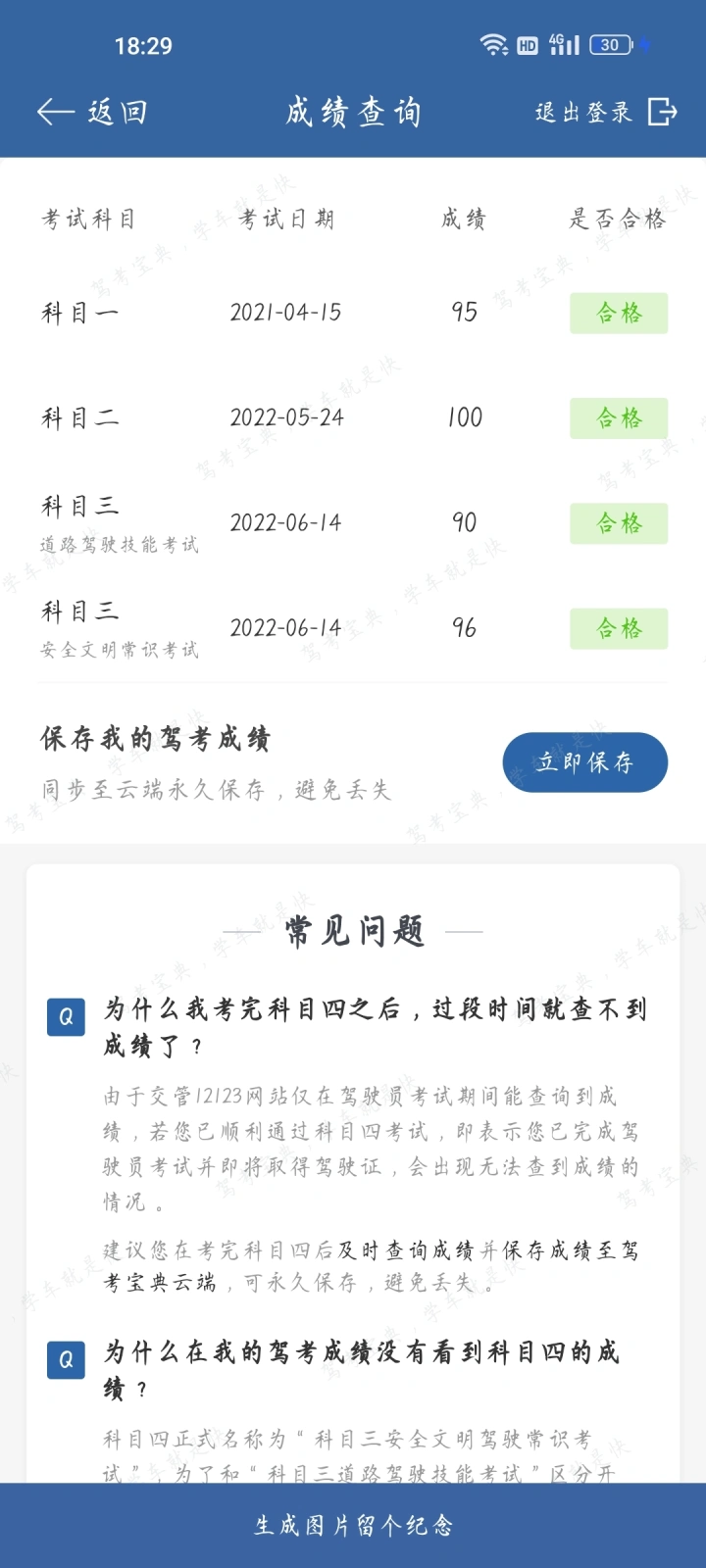Log out with 退出登录

[x=606, y=112]
